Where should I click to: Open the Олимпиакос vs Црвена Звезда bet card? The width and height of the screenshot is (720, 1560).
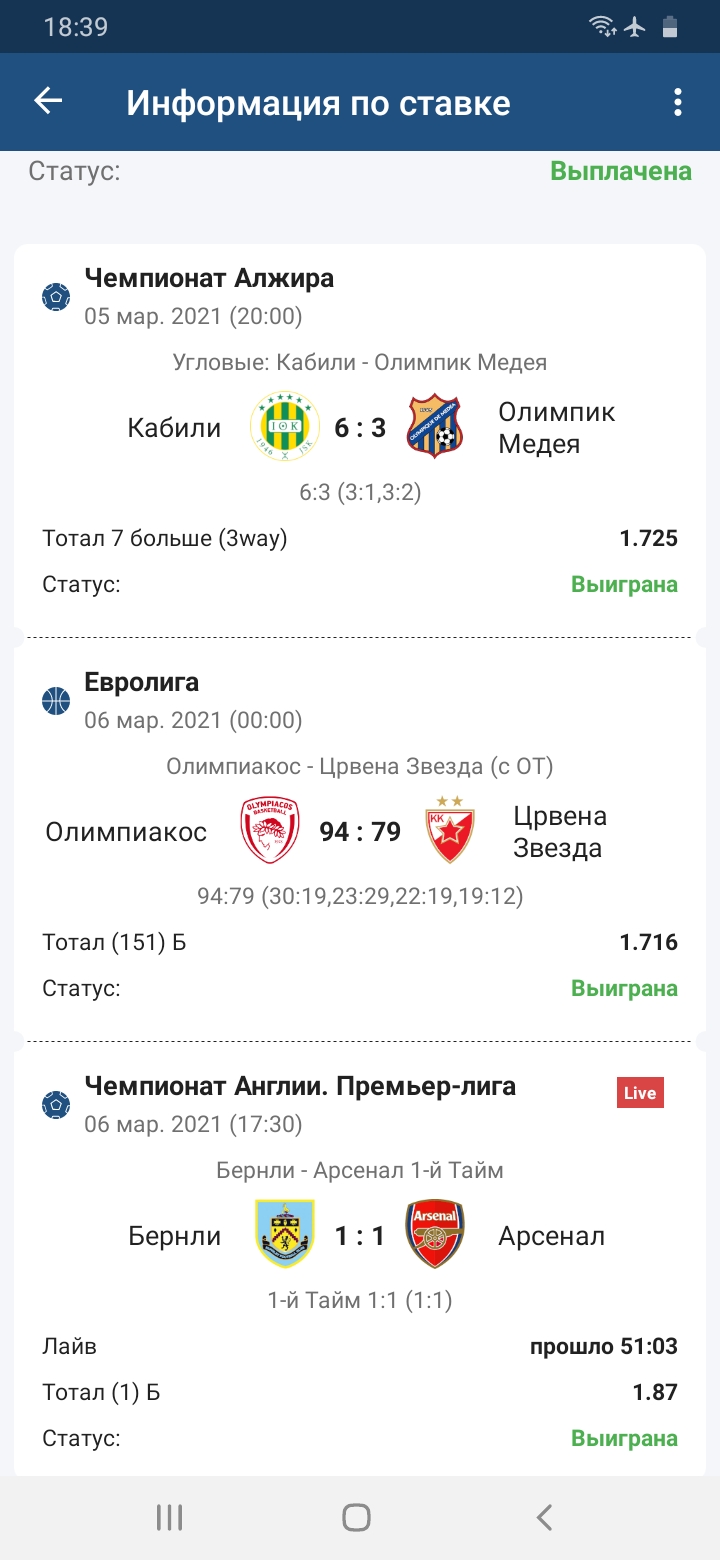click(360, 840)
